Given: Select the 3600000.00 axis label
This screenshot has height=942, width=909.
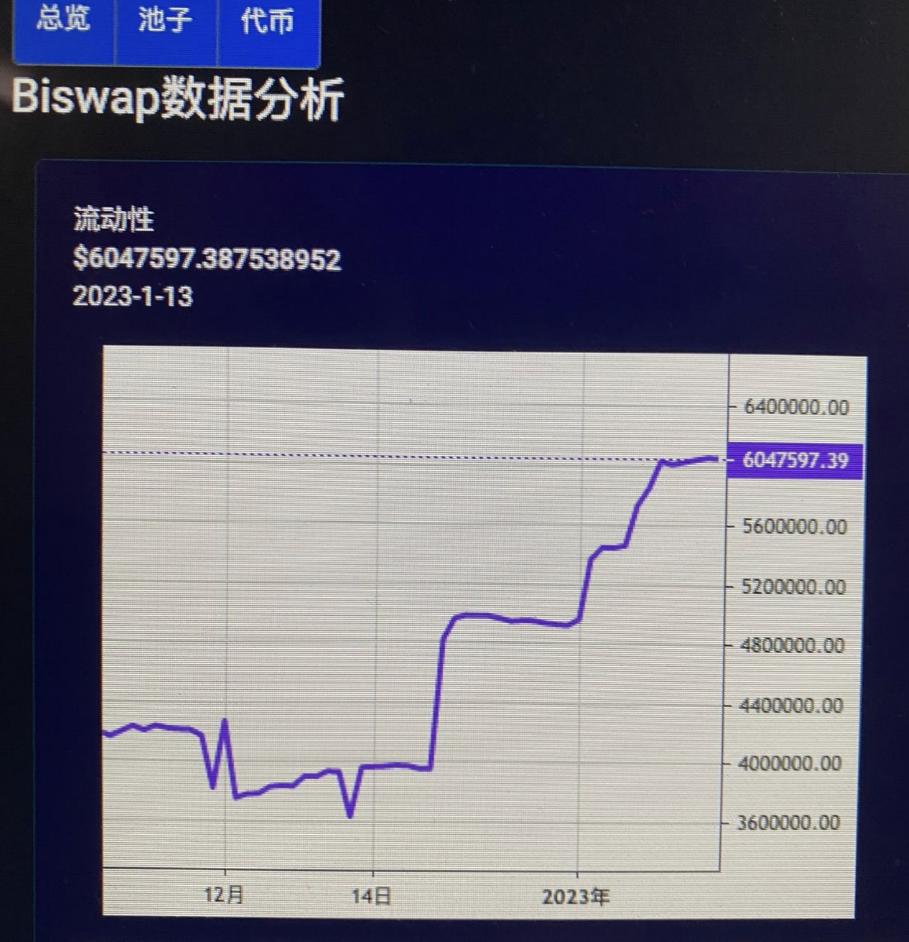Looking at the screenshot, I should (792, 823).
